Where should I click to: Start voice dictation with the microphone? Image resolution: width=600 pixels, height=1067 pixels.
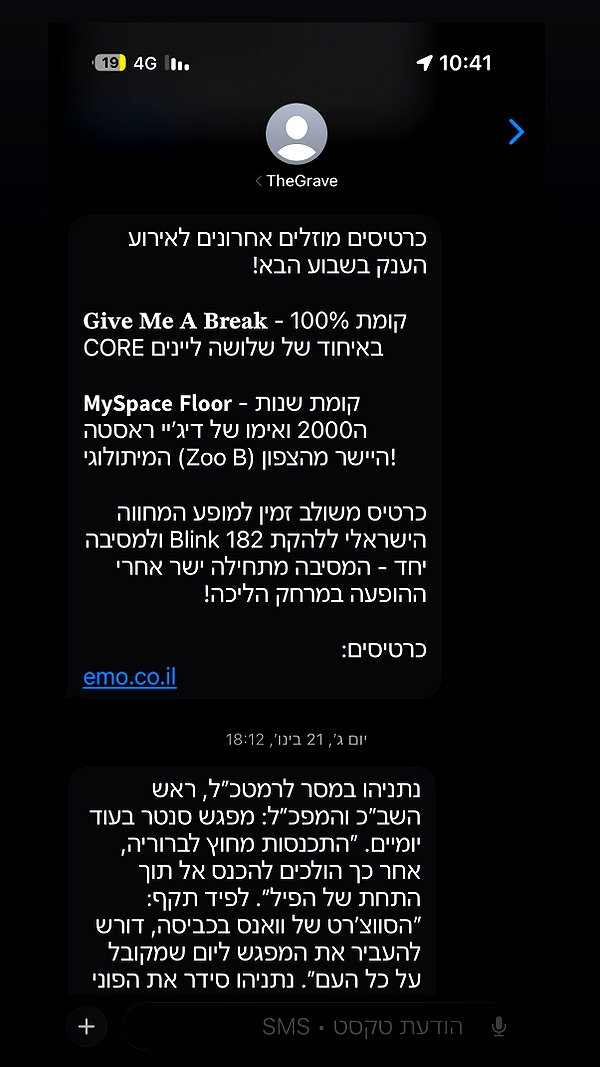pos(499,1026)
